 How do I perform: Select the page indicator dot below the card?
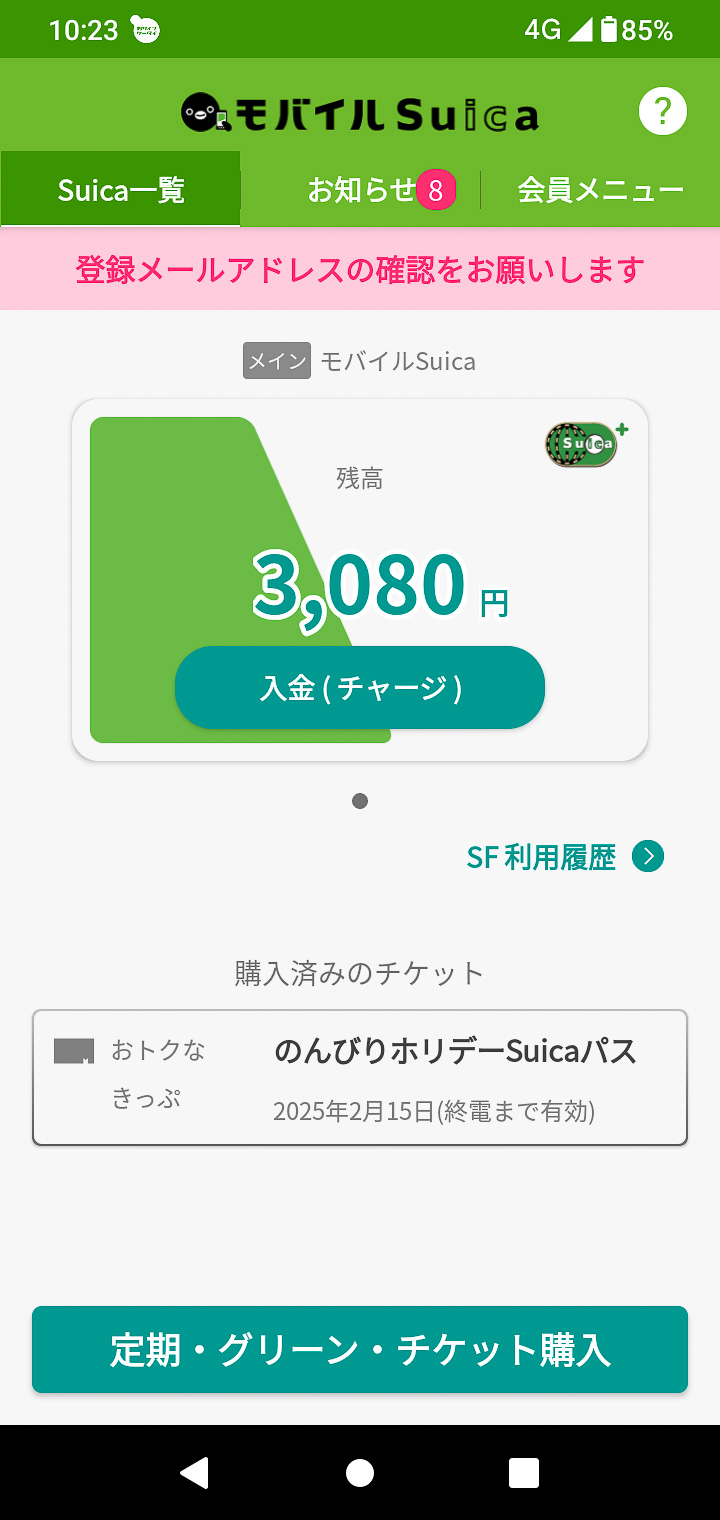(x=360, y=800)
